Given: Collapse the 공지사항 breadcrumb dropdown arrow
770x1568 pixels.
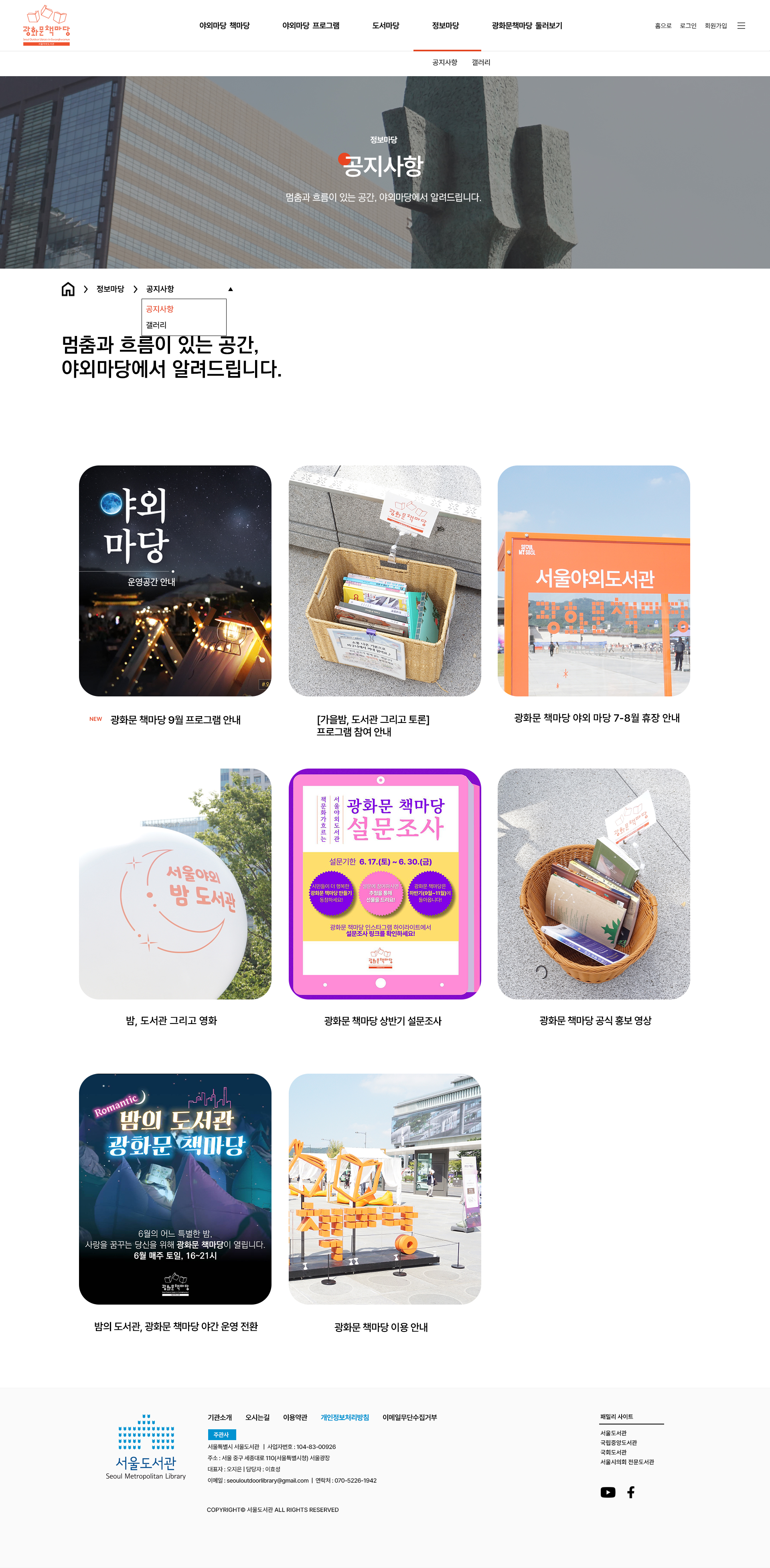Looking at the screenshot, I should pos(230,289).
